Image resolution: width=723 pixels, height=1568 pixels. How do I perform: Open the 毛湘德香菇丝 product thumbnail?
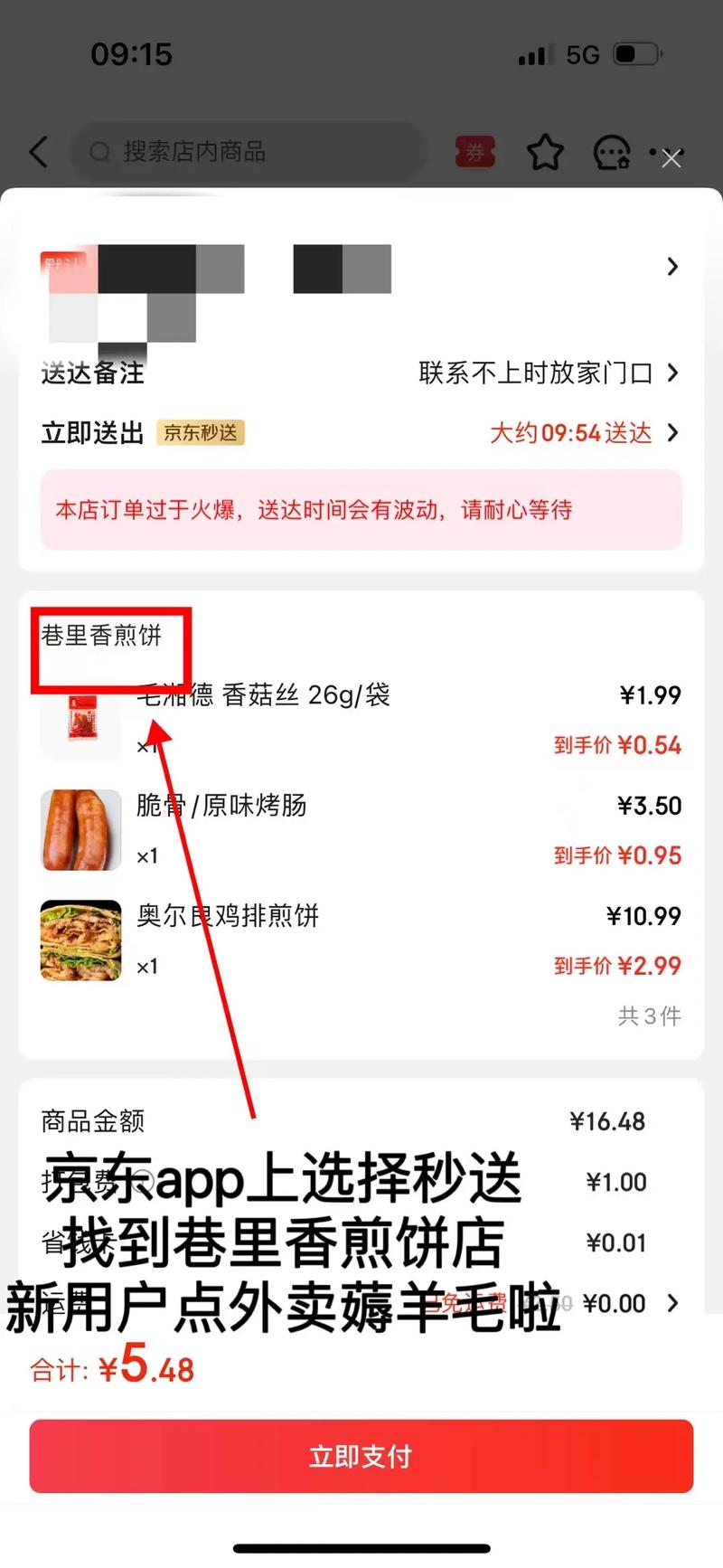pyautogui.click(x=80, y=719)
